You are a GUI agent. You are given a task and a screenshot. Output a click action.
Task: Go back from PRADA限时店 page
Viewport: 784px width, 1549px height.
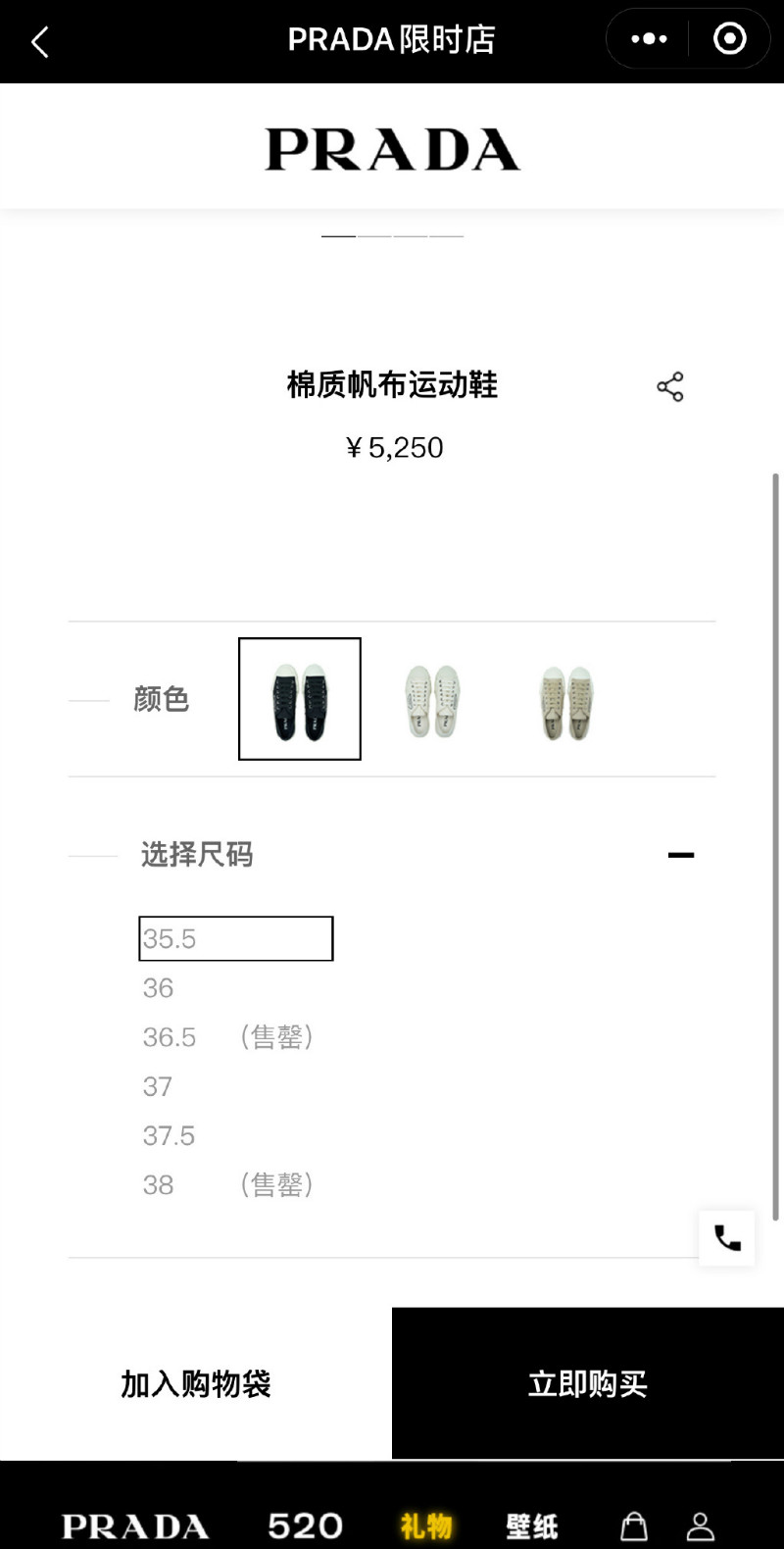(40, 42)
